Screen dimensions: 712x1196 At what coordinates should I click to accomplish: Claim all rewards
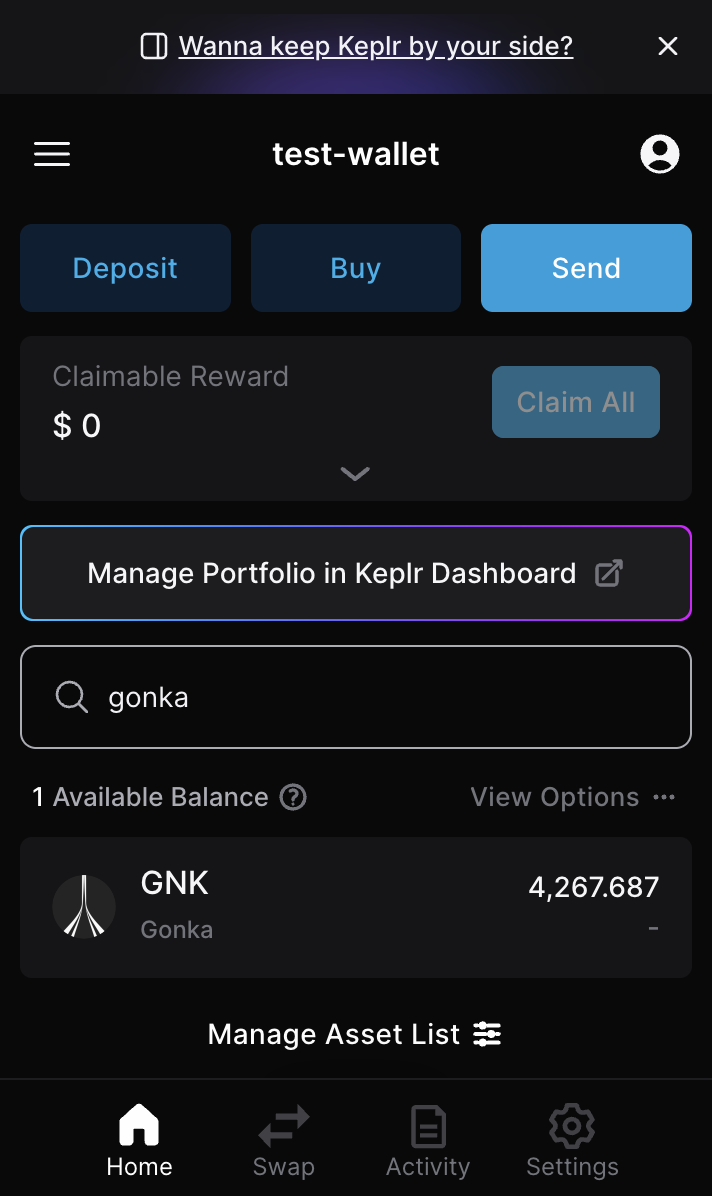click(x=575, y=402)
